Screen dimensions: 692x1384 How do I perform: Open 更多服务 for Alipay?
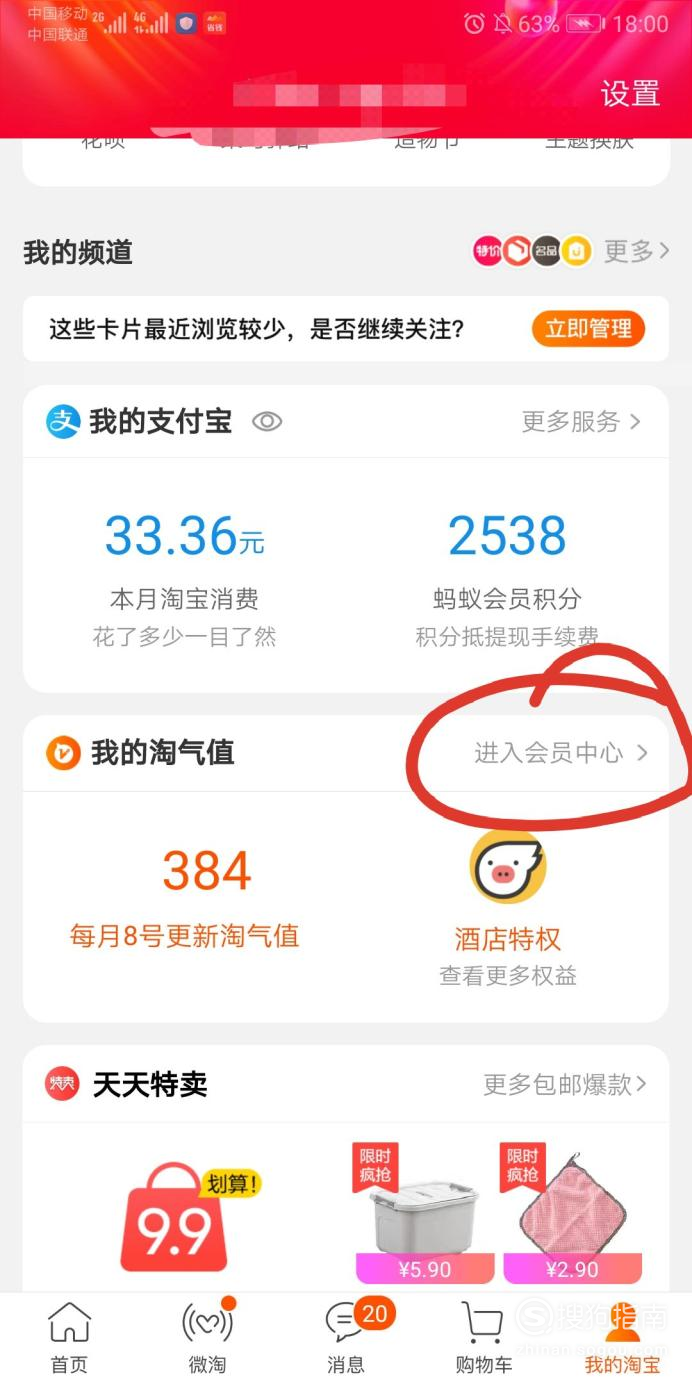click(x=581, y=422)
